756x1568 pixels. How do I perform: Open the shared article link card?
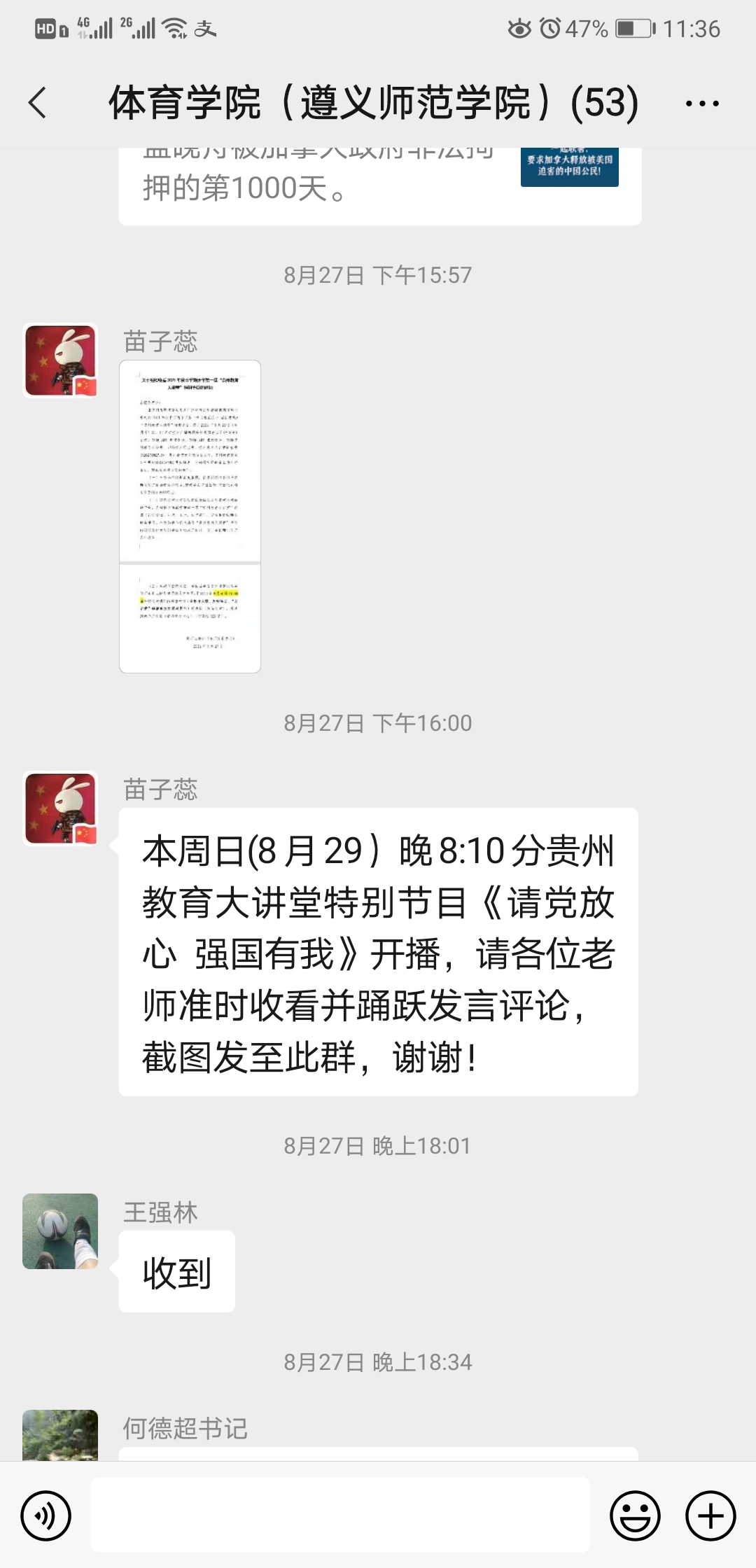coord(379,185)
